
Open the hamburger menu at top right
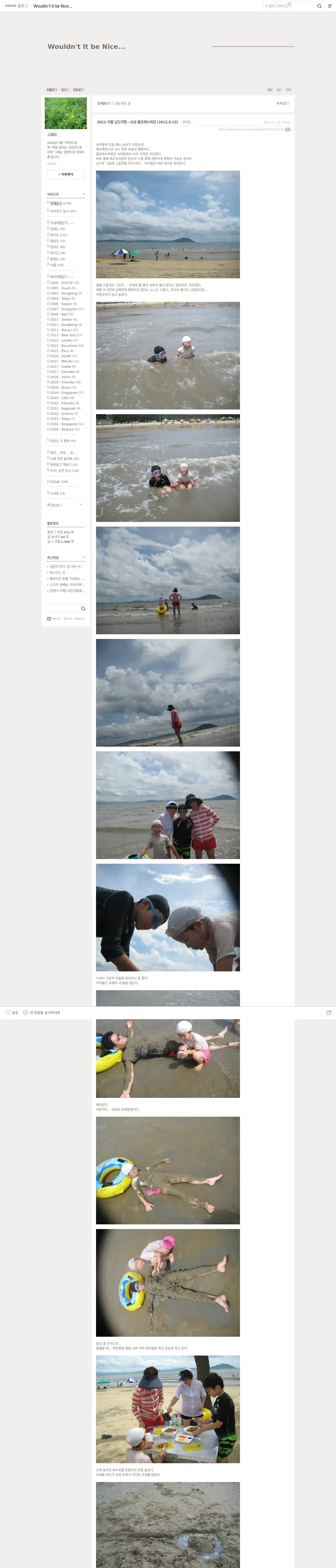click(x=330, y=6)
